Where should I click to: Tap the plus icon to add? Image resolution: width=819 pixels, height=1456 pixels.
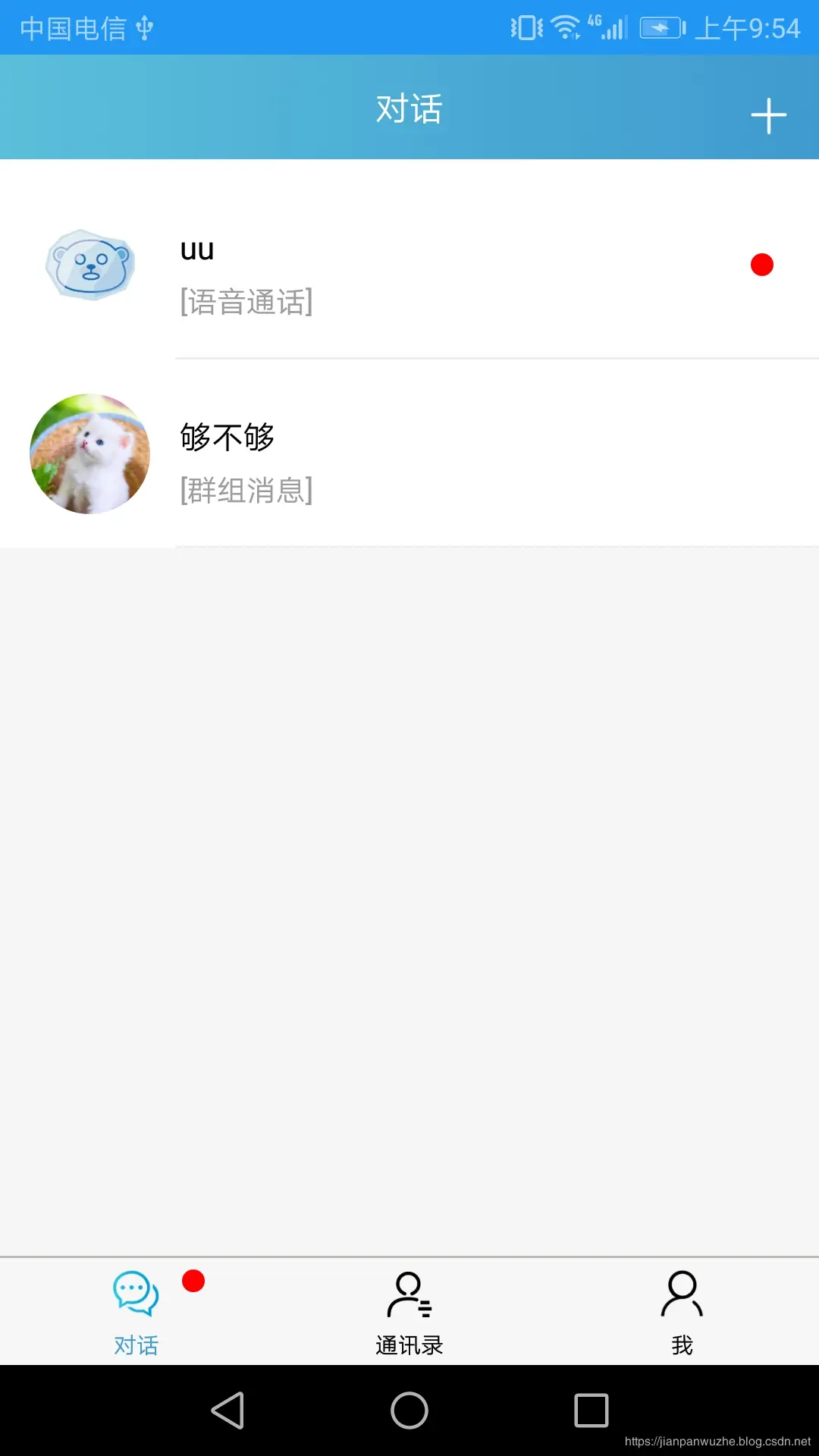768,116
